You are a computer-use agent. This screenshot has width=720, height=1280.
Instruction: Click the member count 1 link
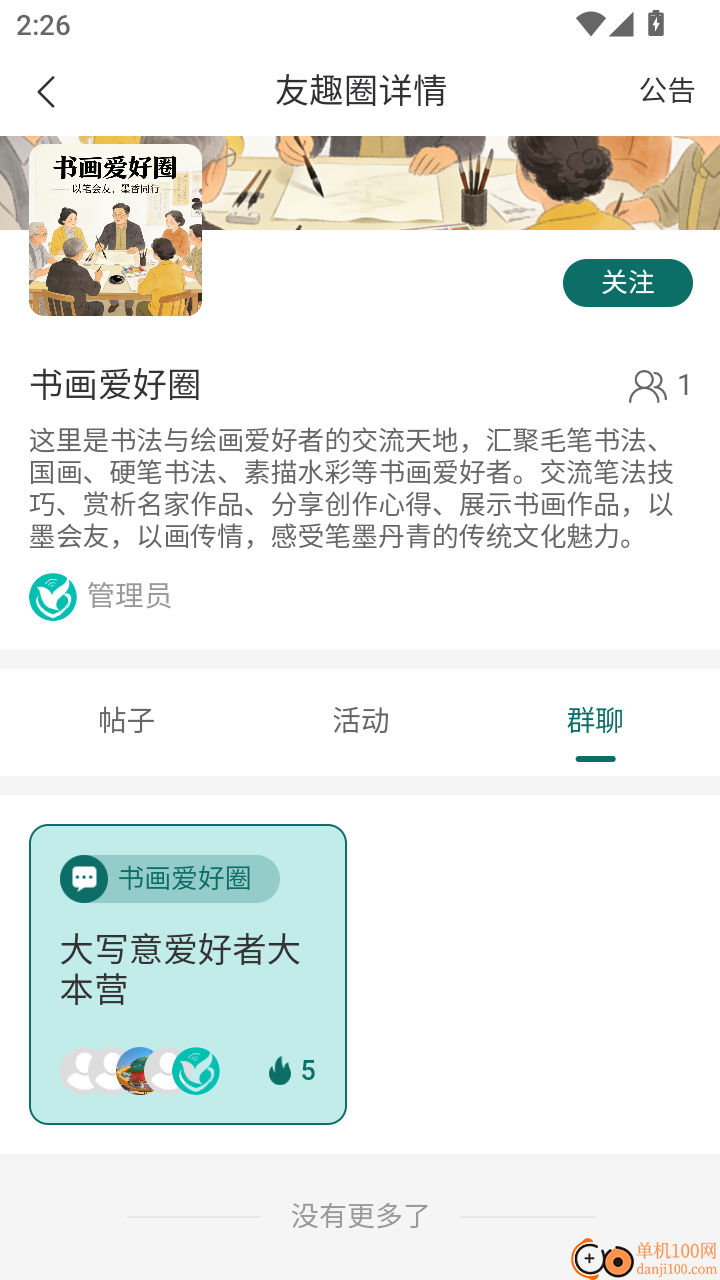click(685, 385)
